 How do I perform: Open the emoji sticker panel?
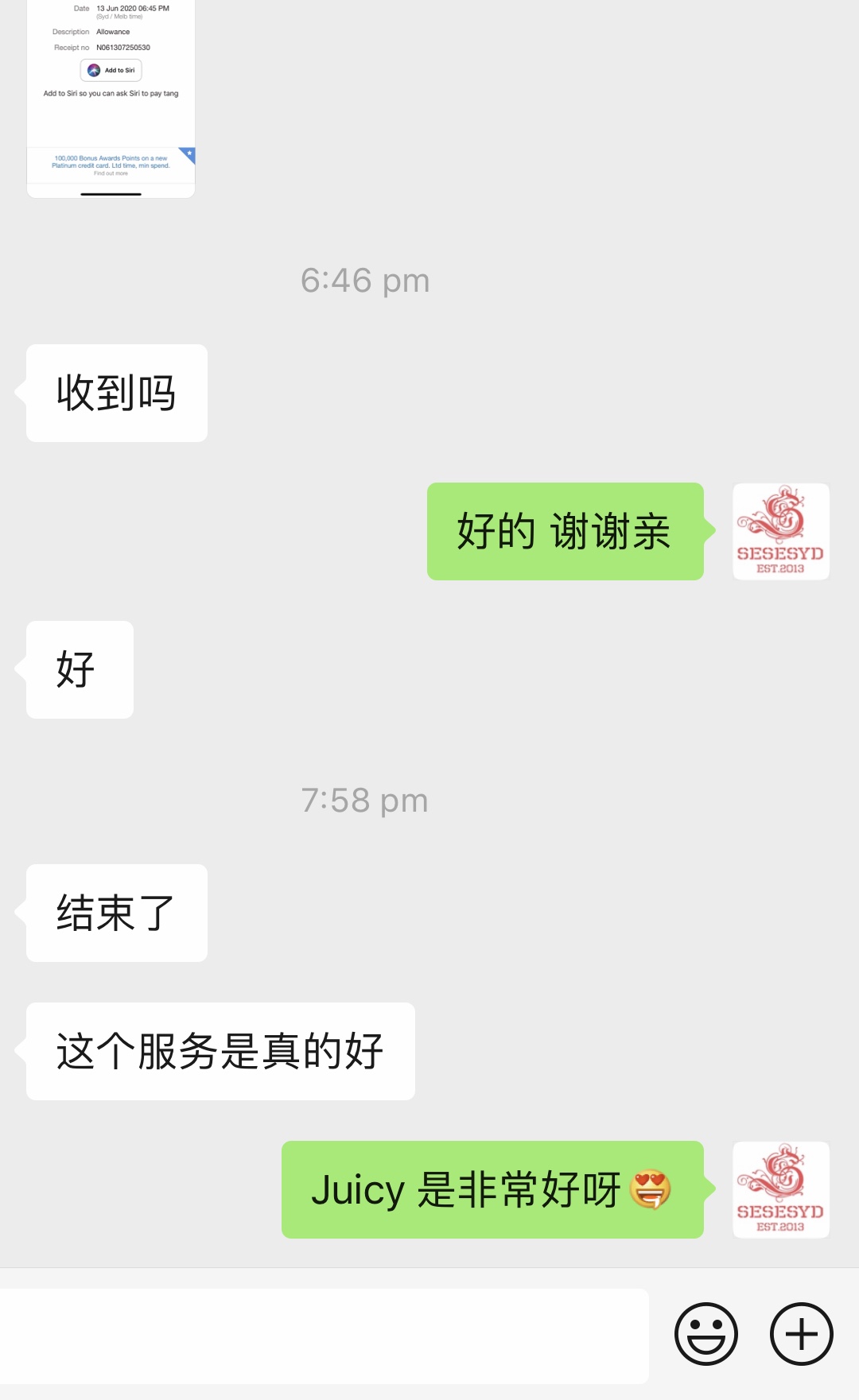pos(705,1333)
